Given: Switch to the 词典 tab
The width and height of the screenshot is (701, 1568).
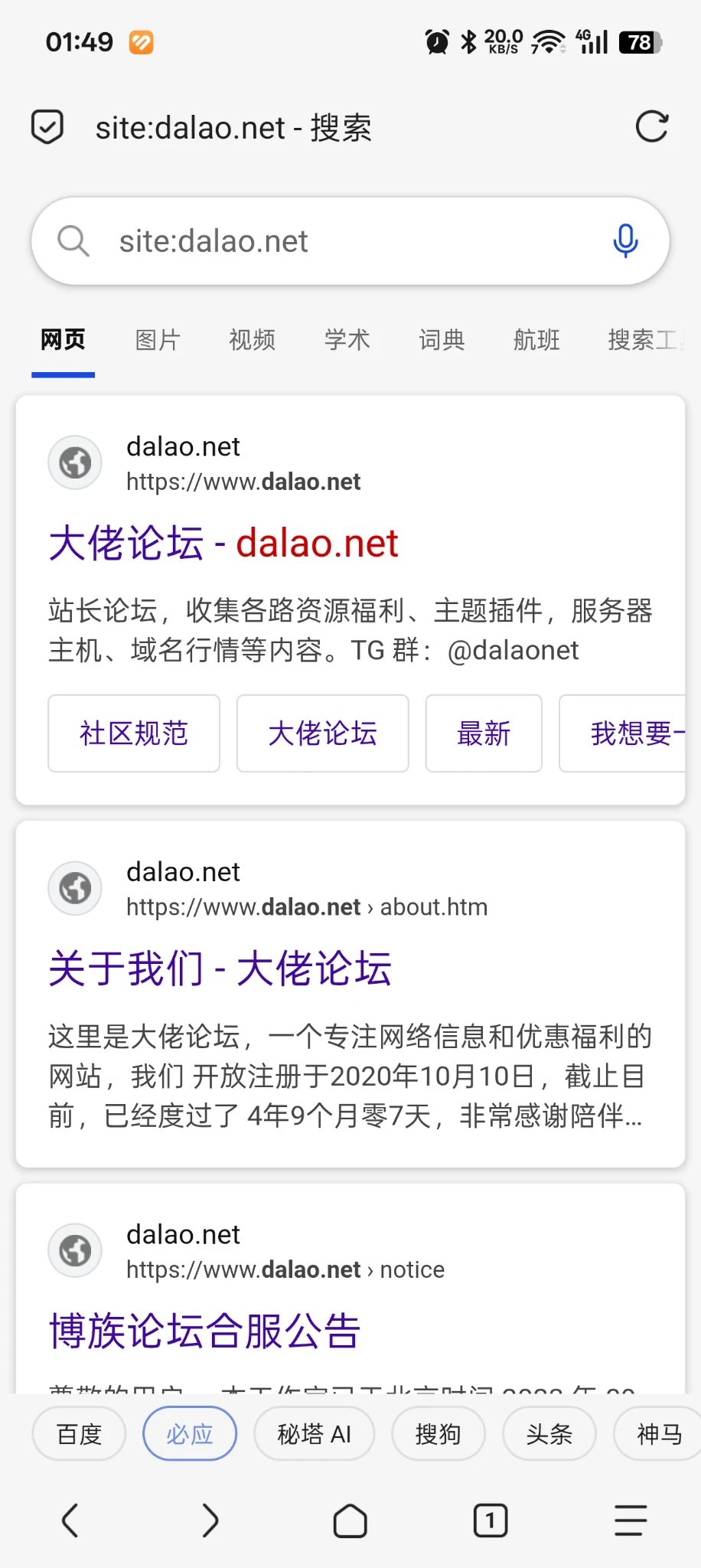Looking at the screenshot, I should tap(442, 340).
